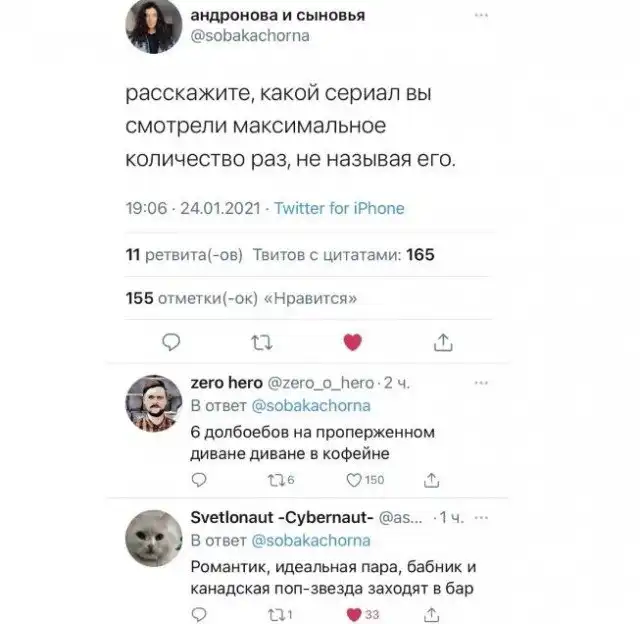This screenshot has height=624, width=640.
Task: Unlike Svetlonaut's reply with 33 likes
Action: pos(352,614)
